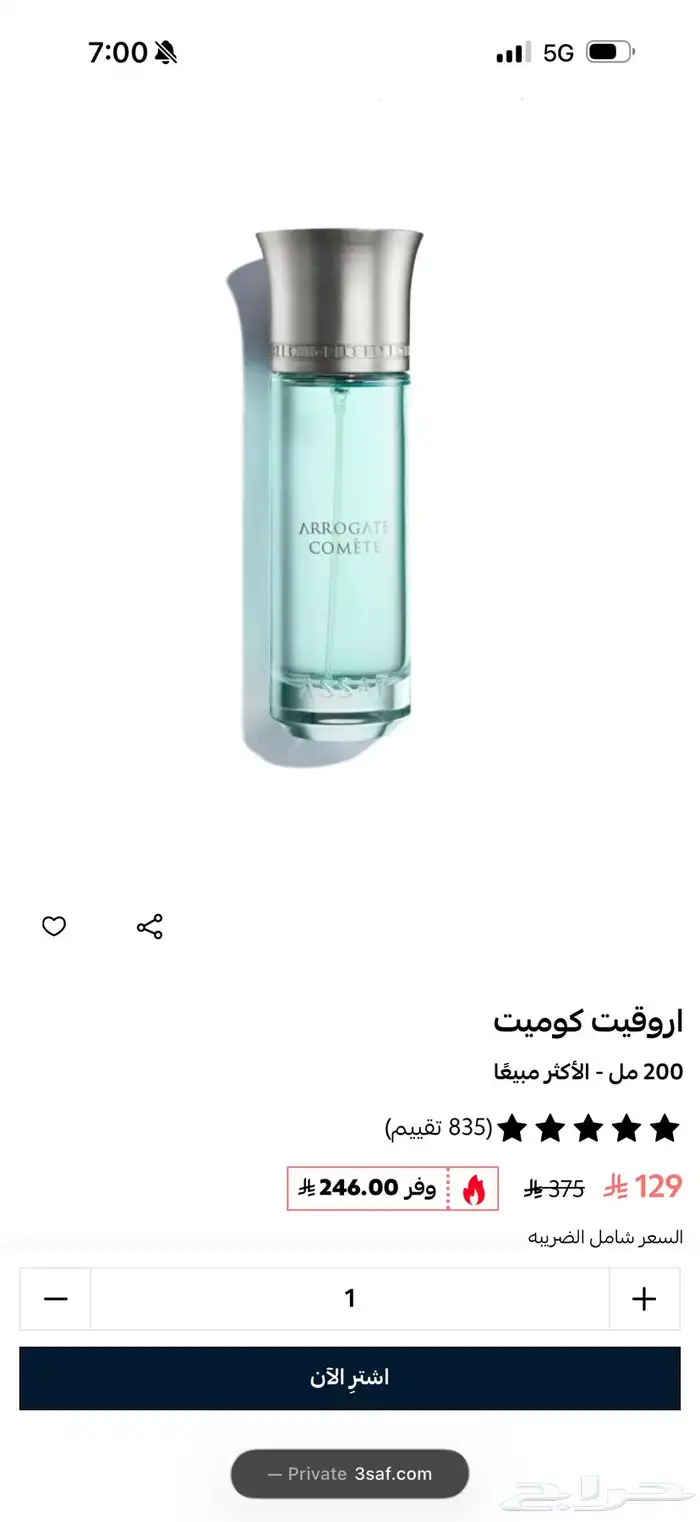The image size is (700, 1522).
Task: Add Arrogate Comète to wishlist with heart
Action: tap(54, 927)
